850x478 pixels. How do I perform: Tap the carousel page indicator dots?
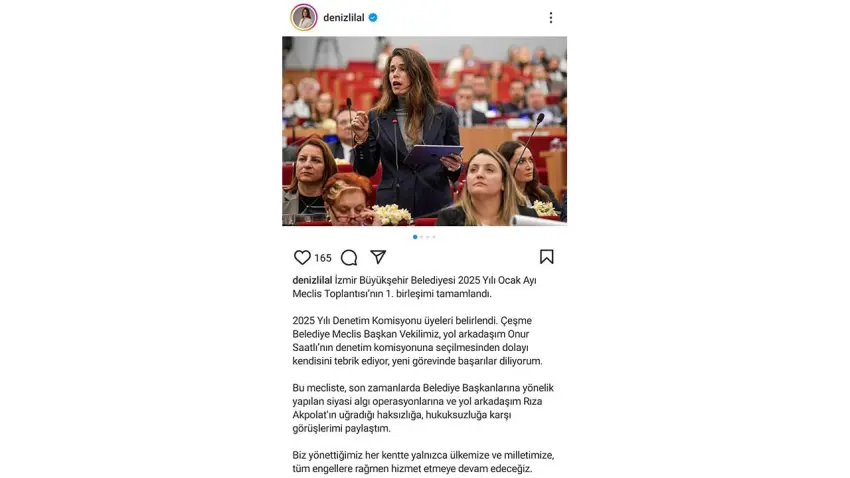point(424,237)
